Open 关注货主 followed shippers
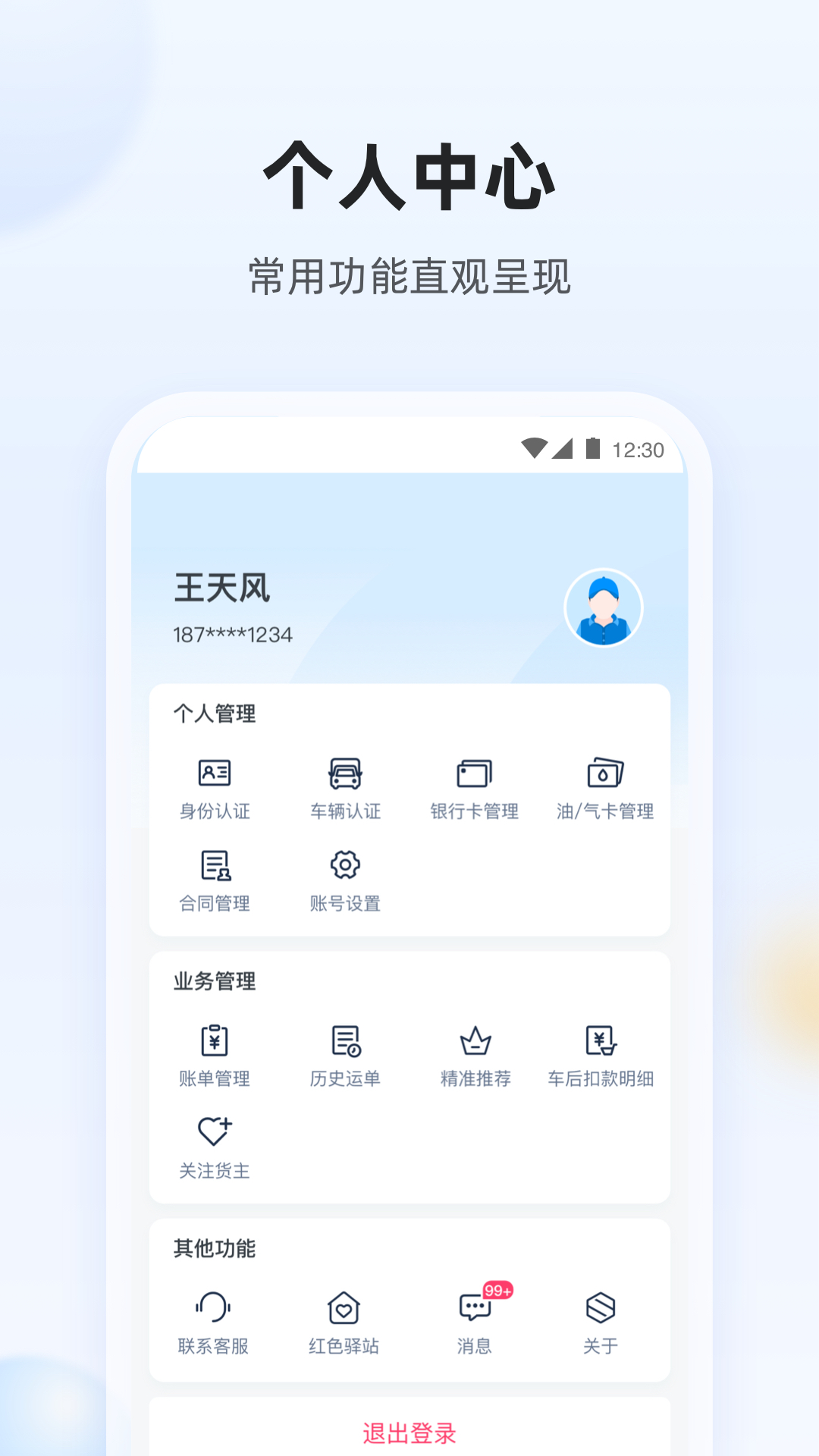Screen dimensions: 819x1456 tap(215, 1147)
